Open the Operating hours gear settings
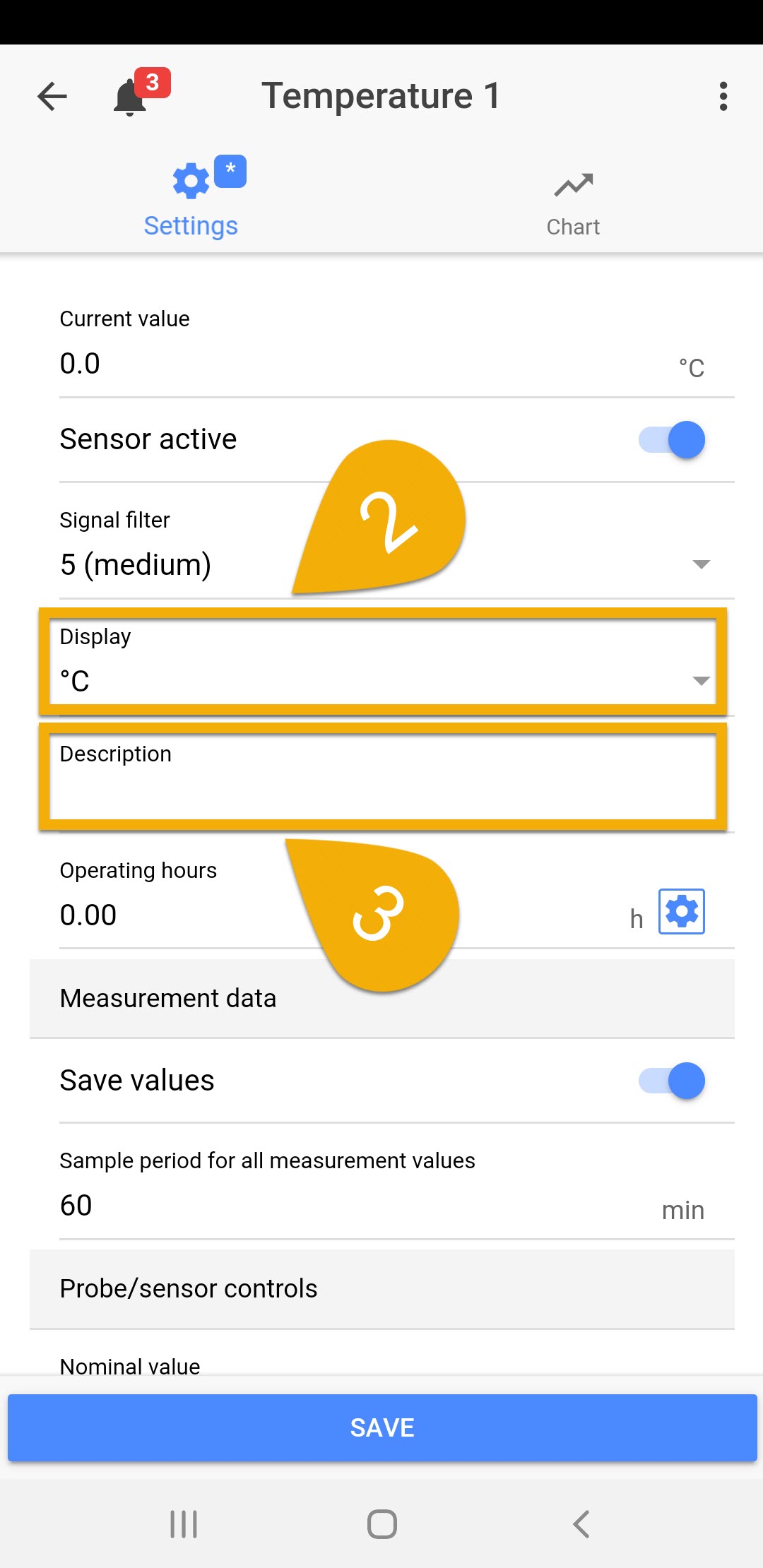The image size is (763, 1568). click(x=681, y=912)
